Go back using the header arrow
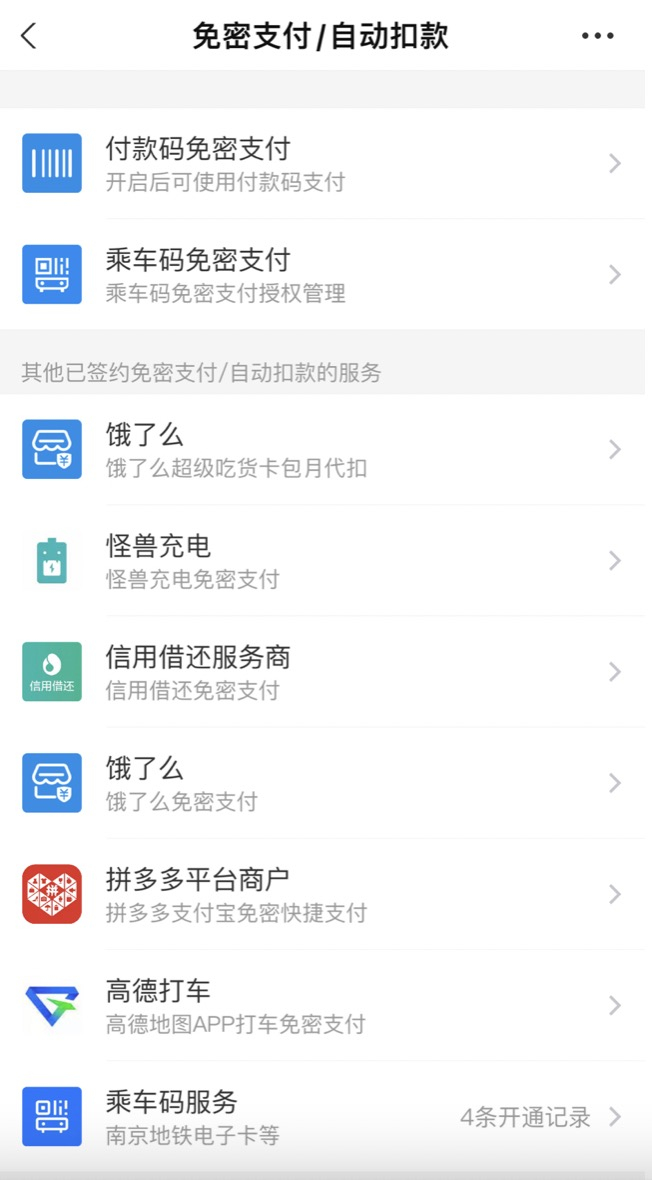Image resolution: width=652 pixels, height=1180 pixels. [x=29, y=36]
